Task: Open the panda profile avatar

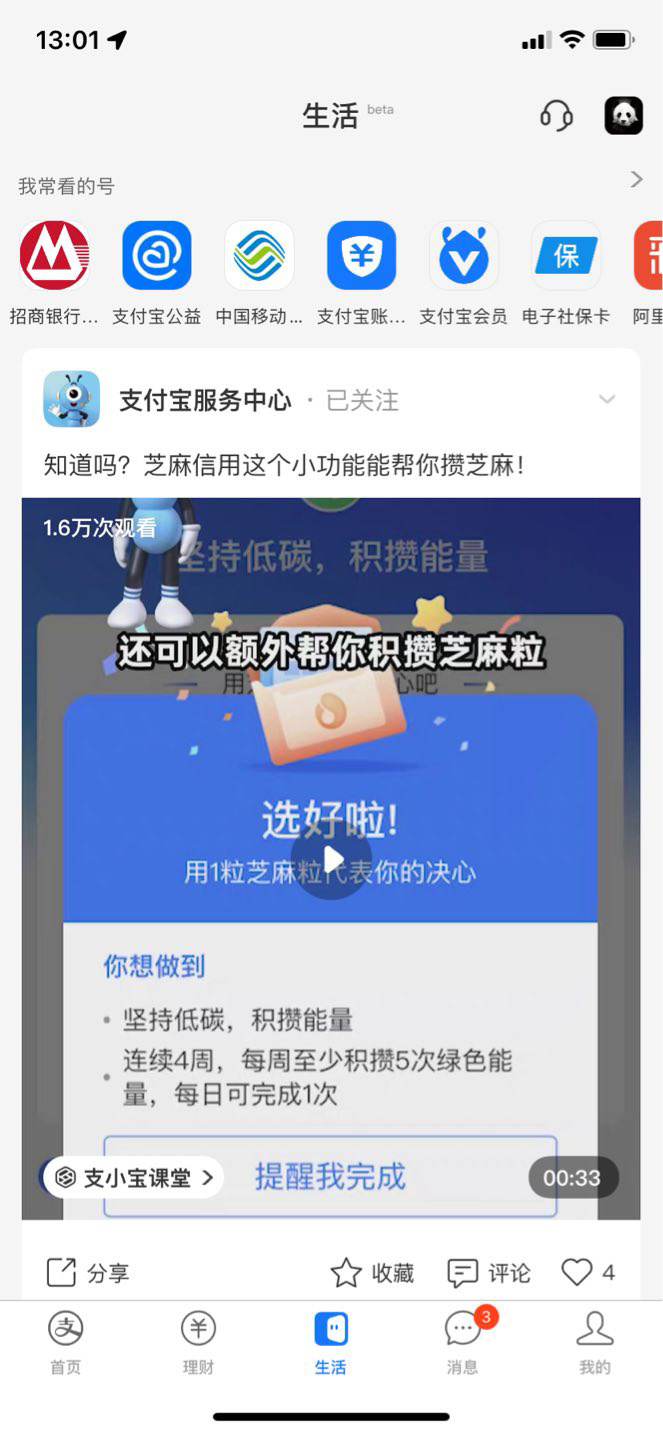Action: [x=623, y=116]
